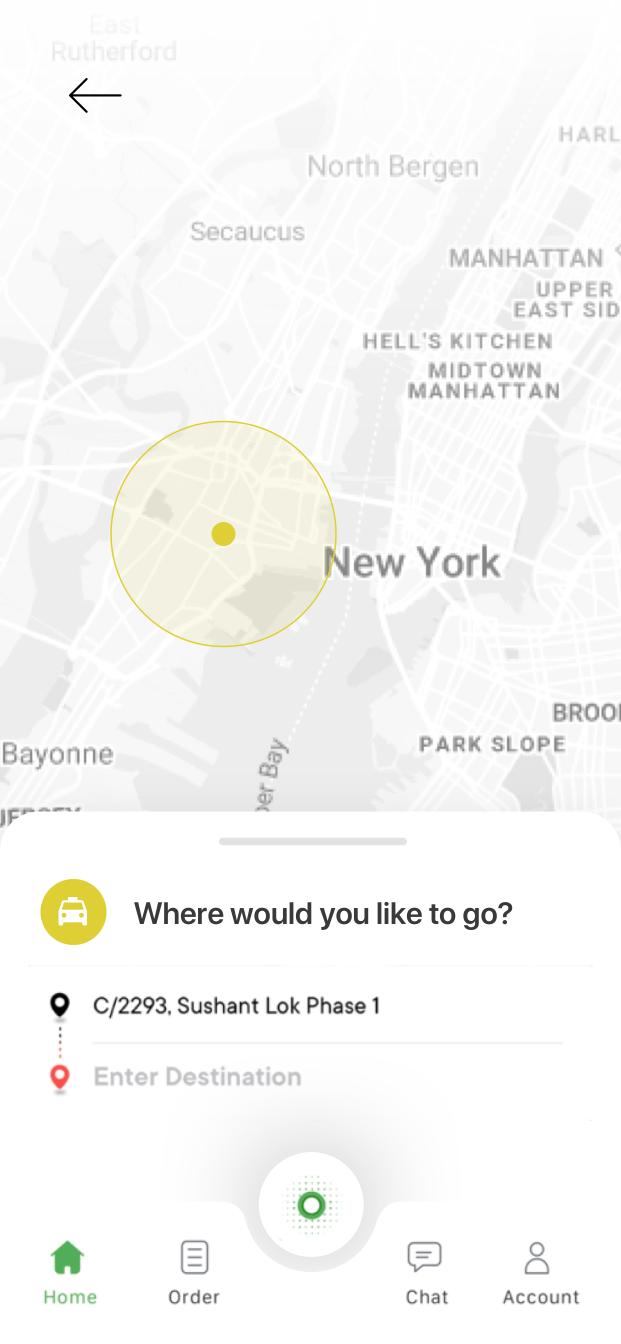
Task: Open the Chat tab
Action: (426, 1273)
